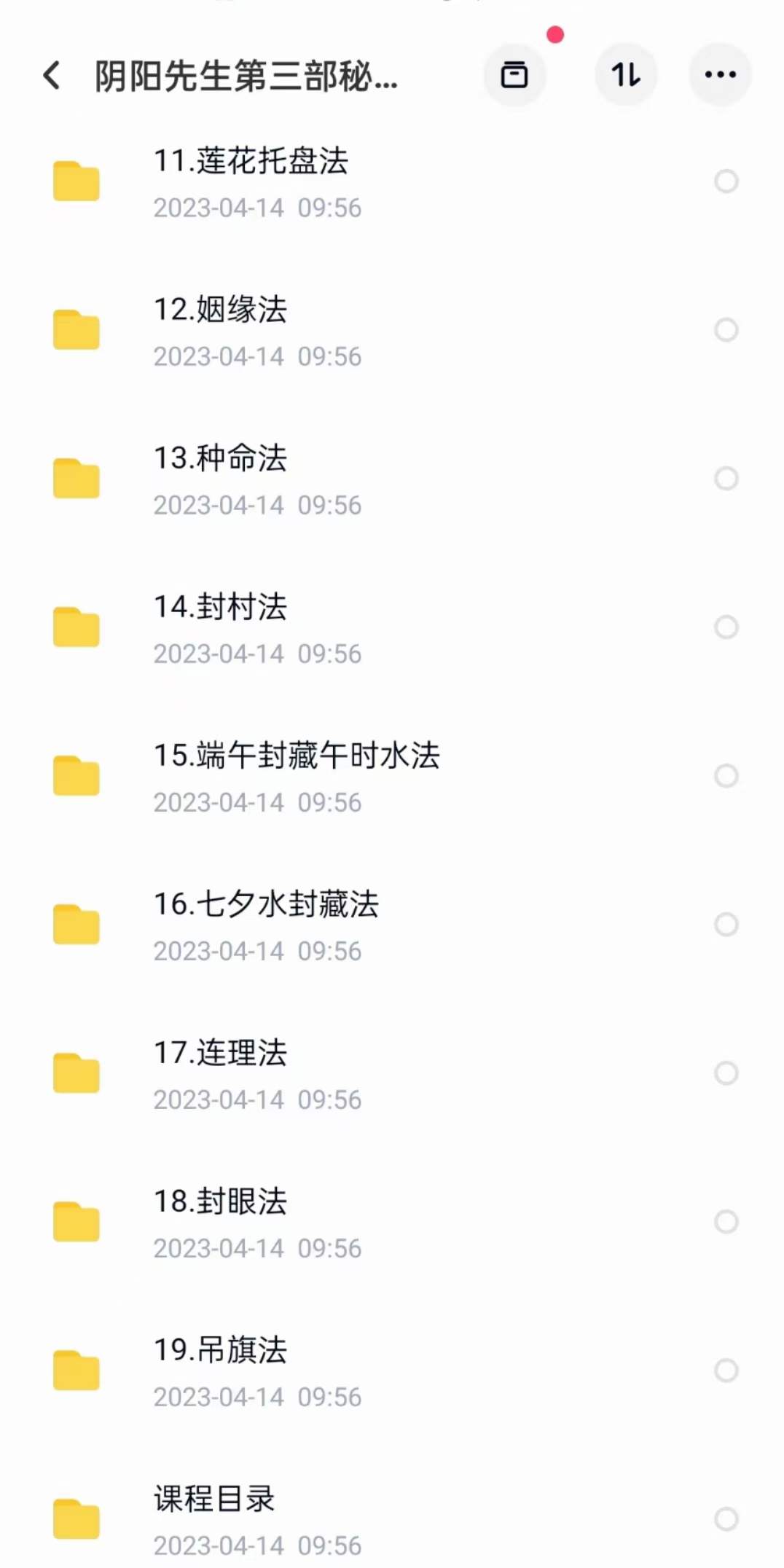Viewport: 784px width, 1568px height.
Task: Open "18.封眼法" by tapping its name
Action: 220,1202
